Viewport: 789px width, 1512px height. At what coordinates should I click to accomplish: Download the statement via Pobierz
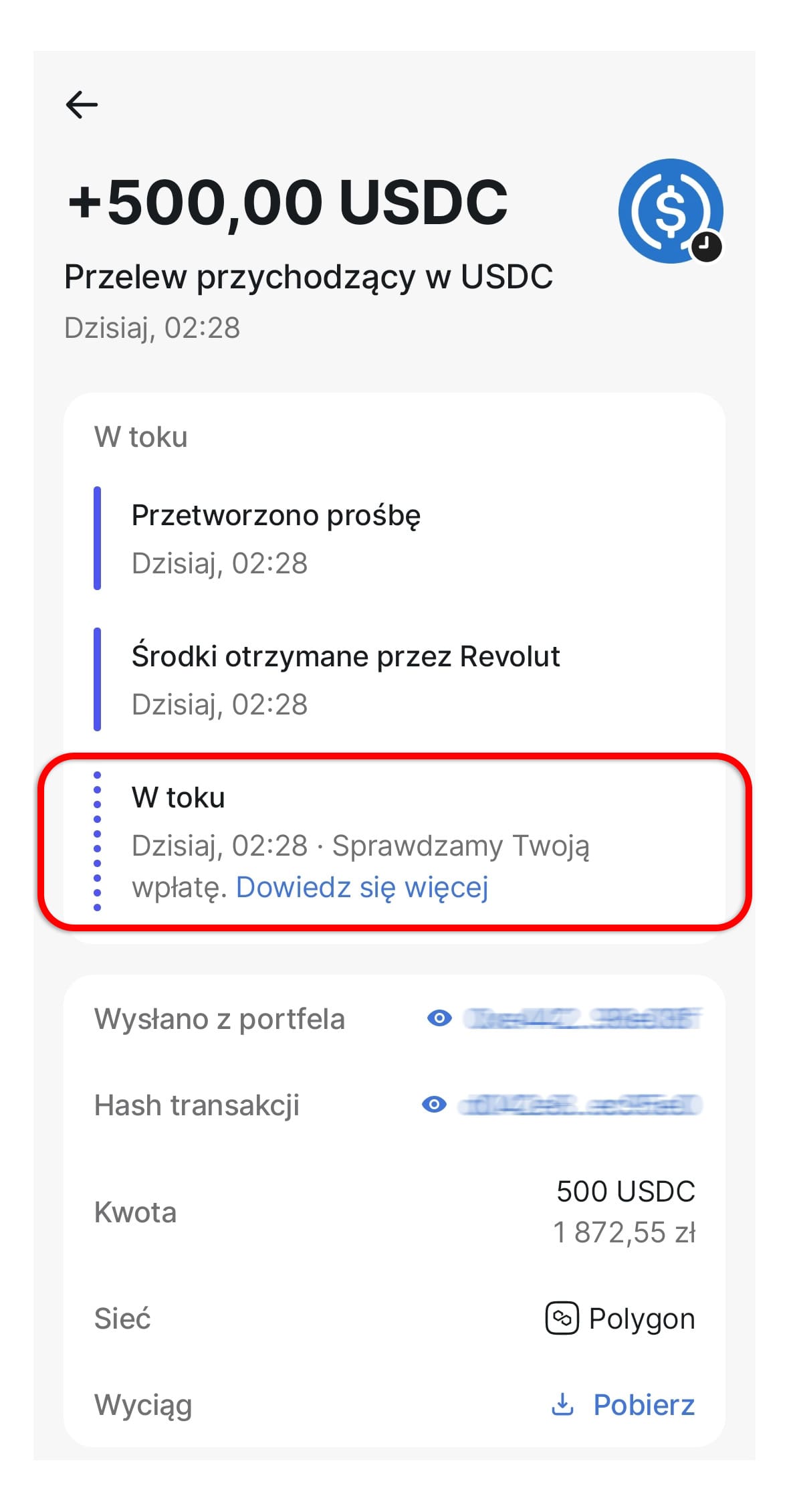(623, 1405)
